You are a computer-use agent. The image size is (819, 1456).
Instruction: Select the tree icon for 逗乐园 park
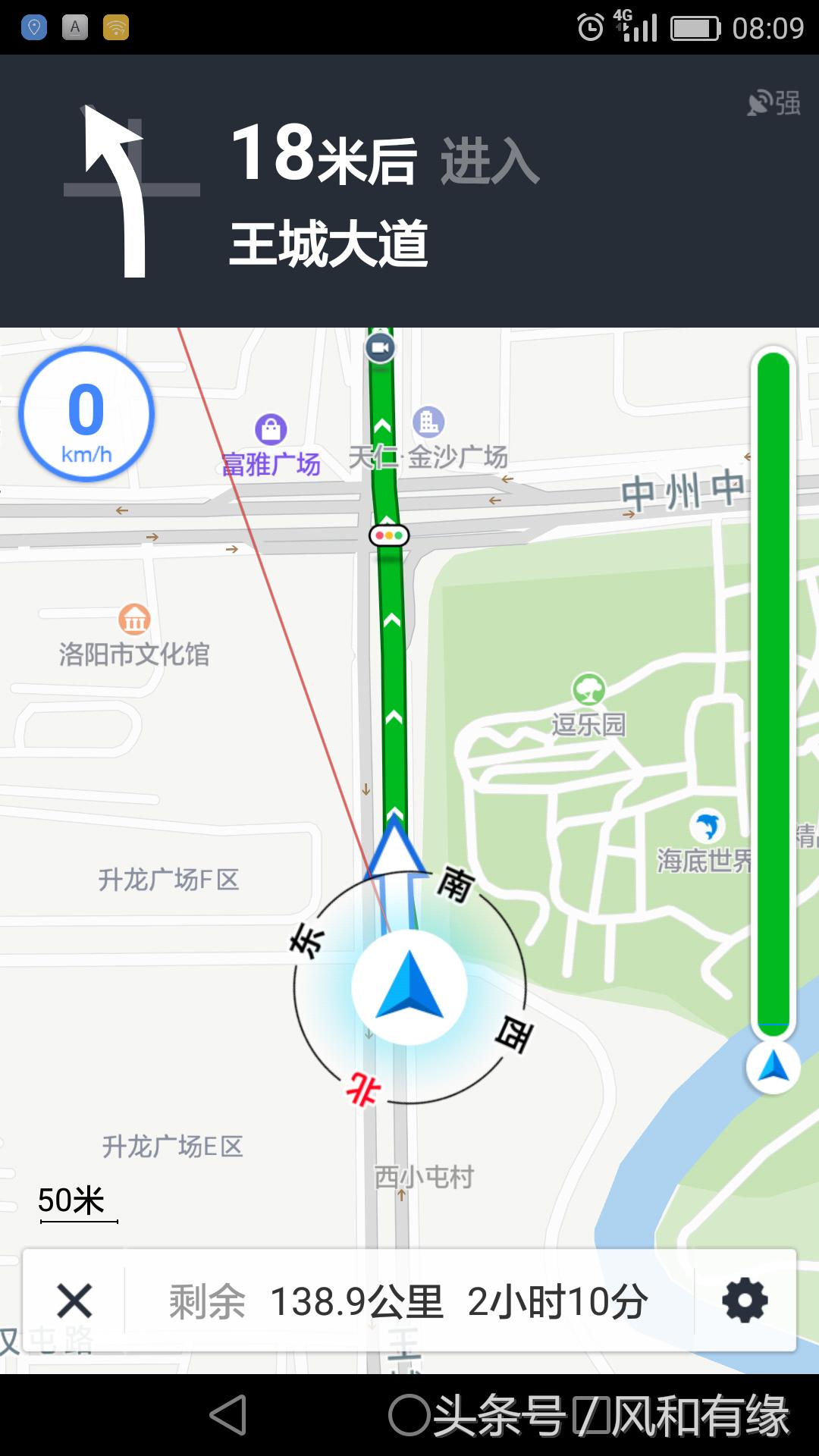pos(589,689)
